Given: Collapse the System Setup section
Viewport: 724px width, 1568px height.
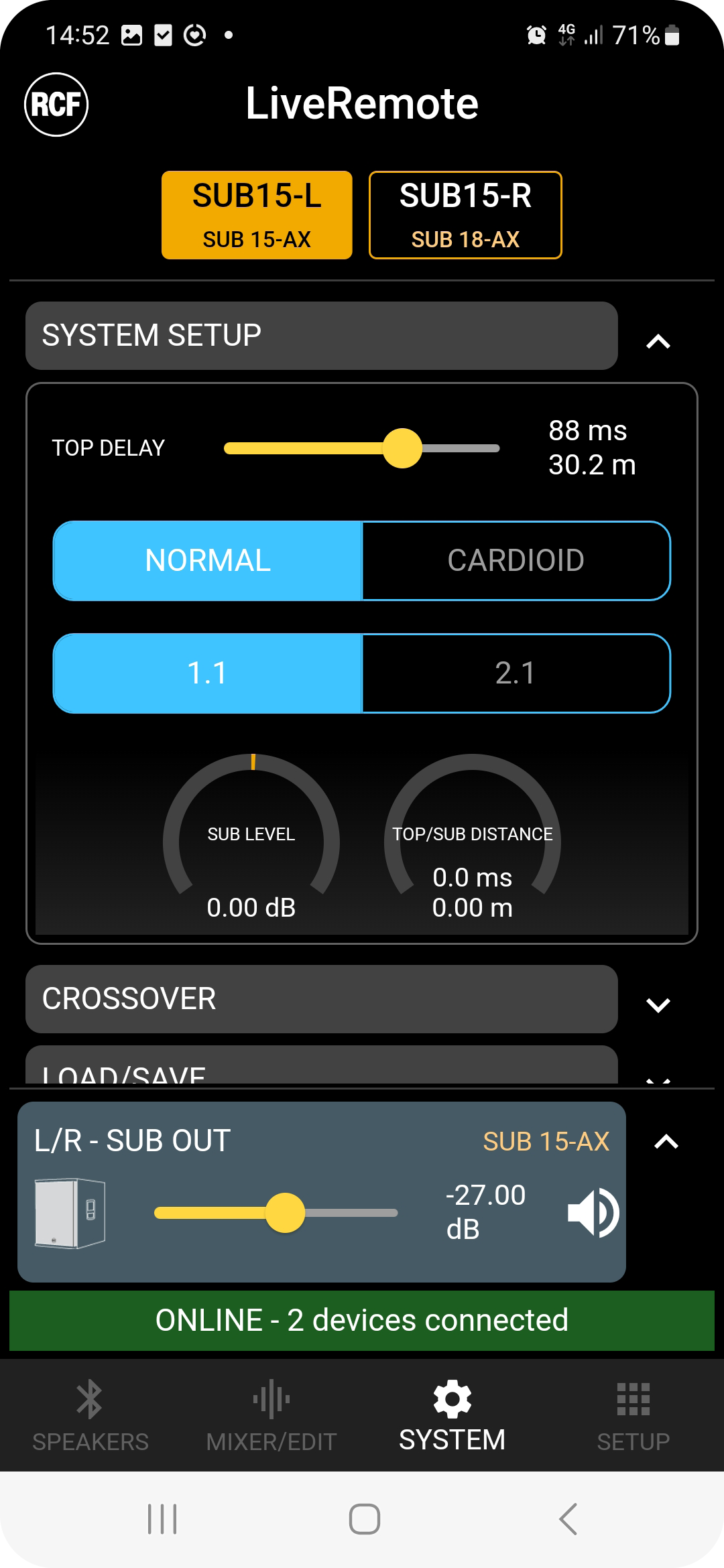Looking at the screenshot, I should pos(658,341).
